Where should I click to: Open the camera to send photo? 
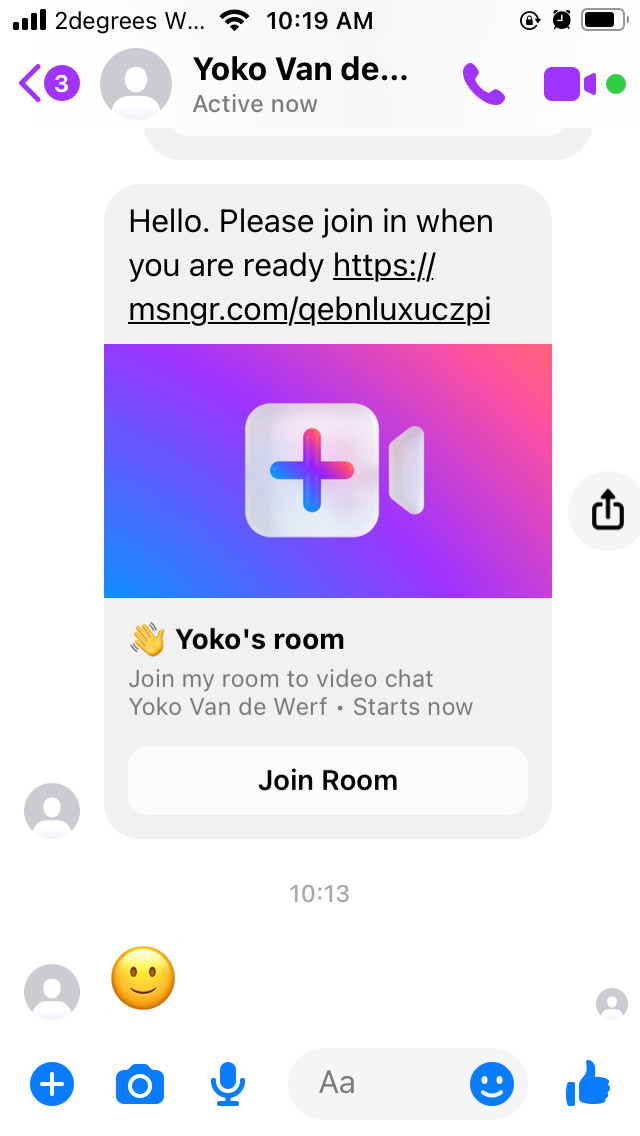click(140, 1083)
